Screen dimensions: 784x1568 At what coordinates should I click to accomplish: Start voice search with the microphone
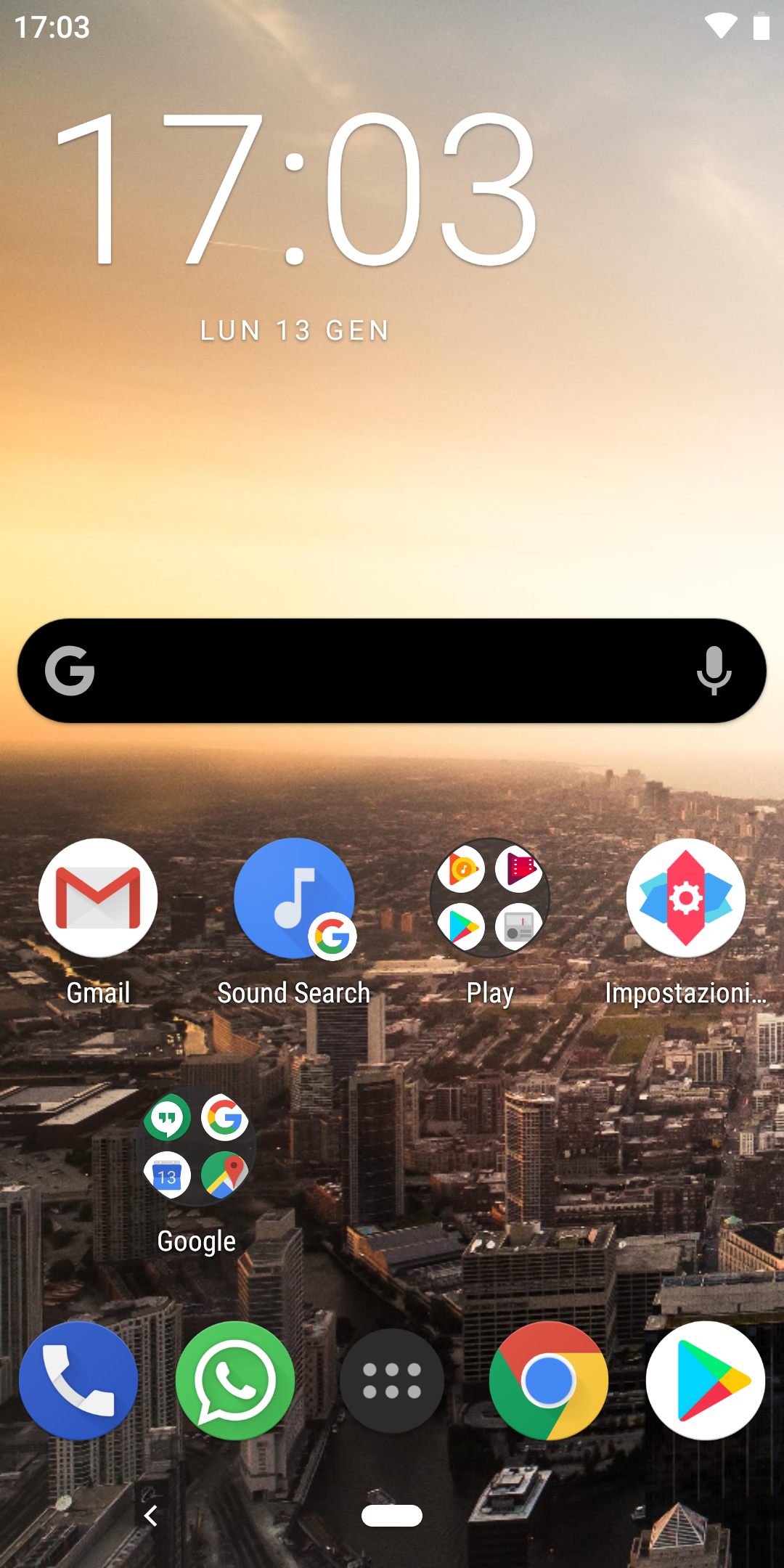(x=714, y=671)
